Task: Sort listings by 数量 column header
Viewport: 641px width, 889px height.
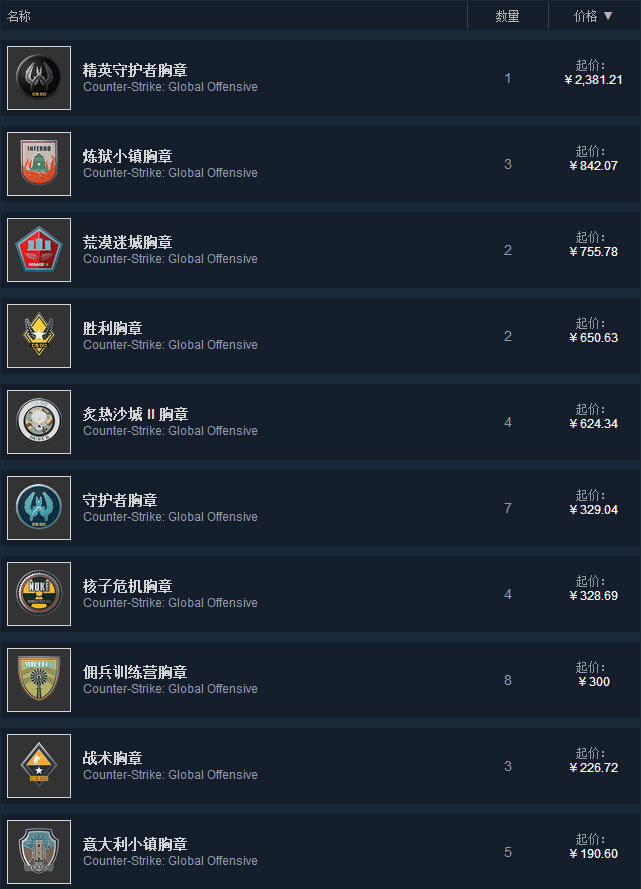Action: coord(507,16)
